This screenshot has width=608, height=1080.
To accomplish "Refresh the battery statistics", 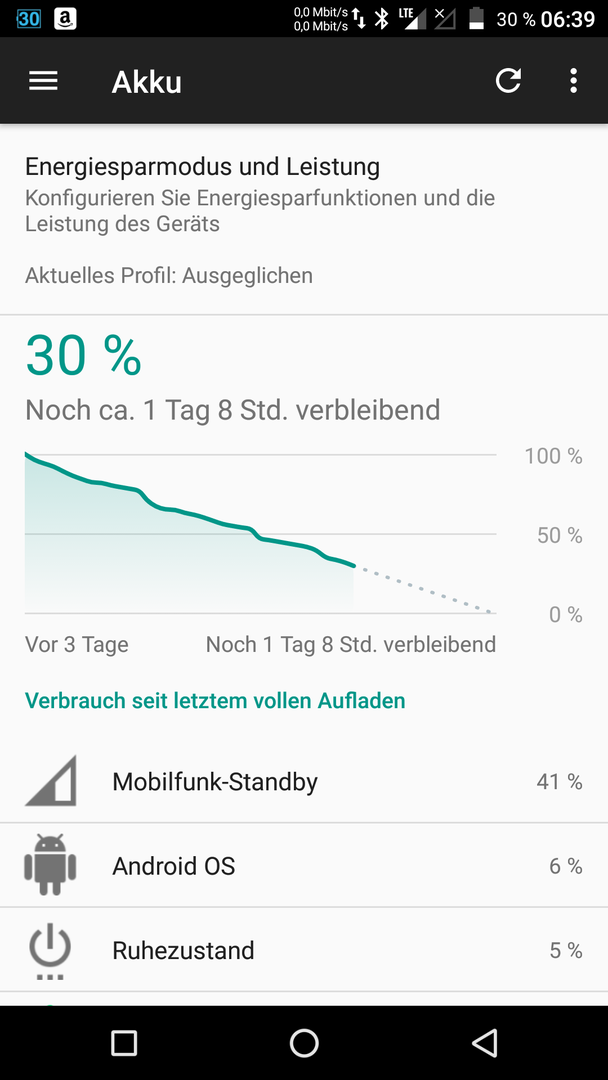I will coord(508,81).
